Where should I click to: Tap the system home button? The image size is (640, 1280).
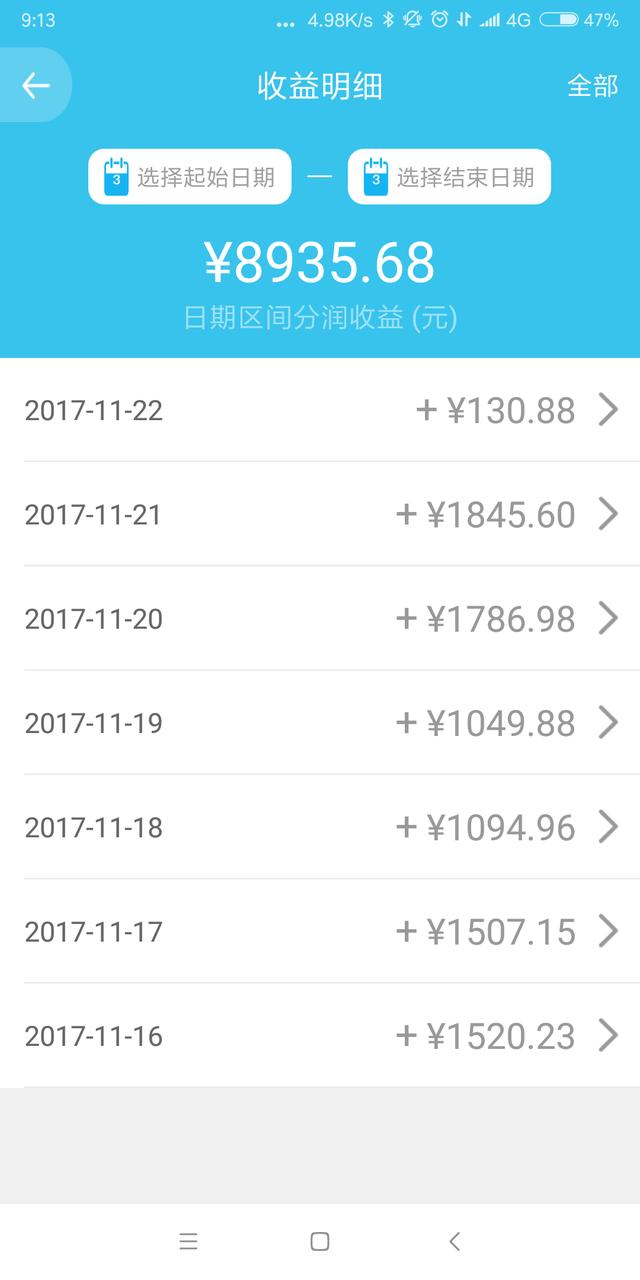[320, 1242]
